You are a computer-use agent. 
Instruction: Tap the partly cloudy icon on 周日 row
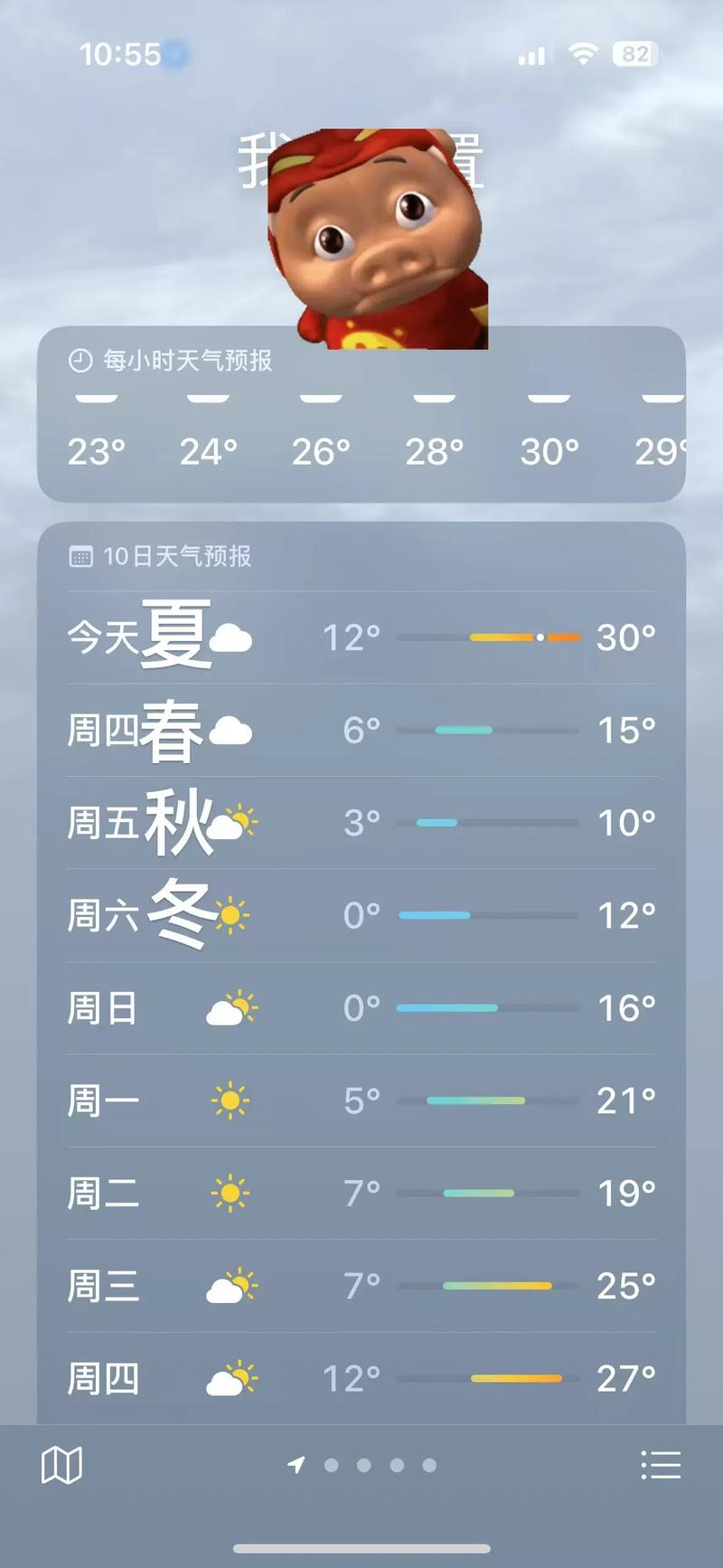click(230, 1007)
